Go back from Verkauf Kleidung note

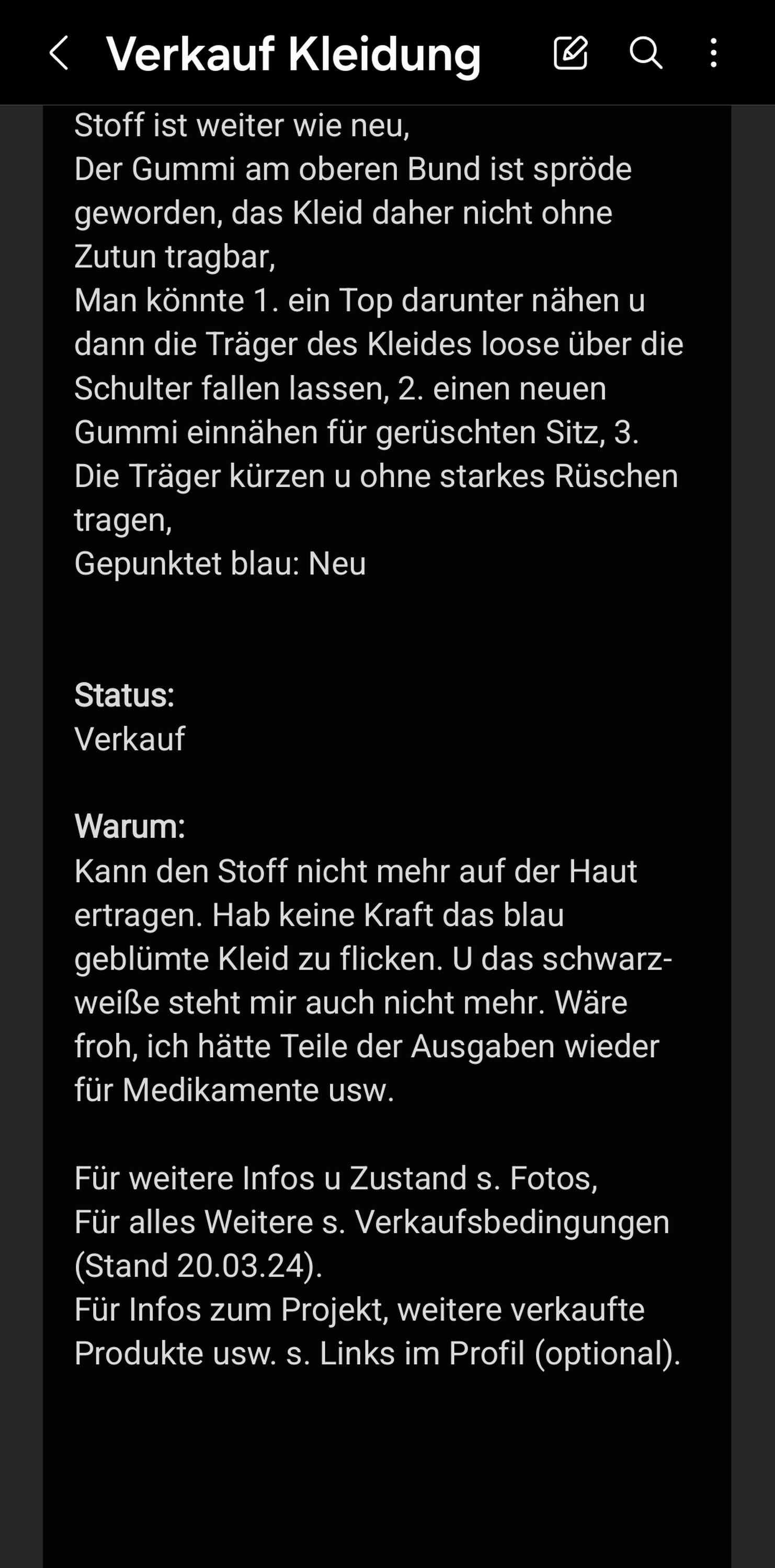click(59, 53)
